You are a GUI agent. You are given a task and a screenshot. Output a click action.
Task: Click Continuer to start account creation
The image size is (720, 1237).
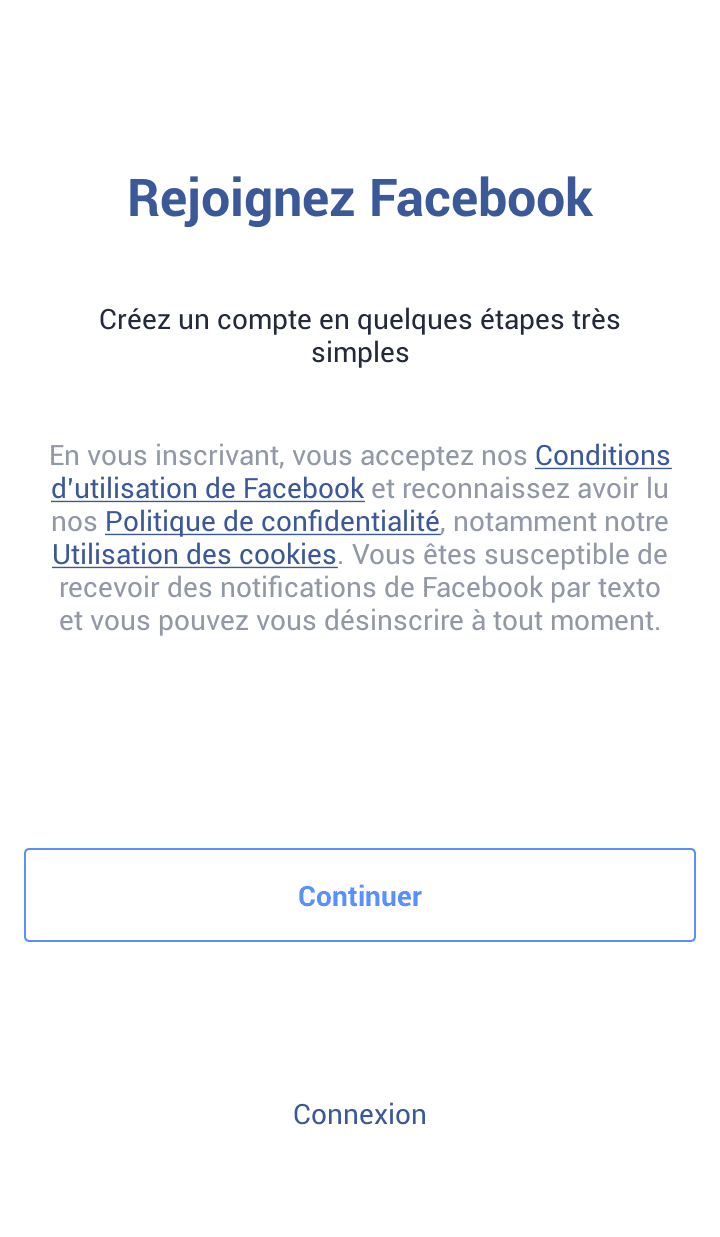click(x=359, y=895)
